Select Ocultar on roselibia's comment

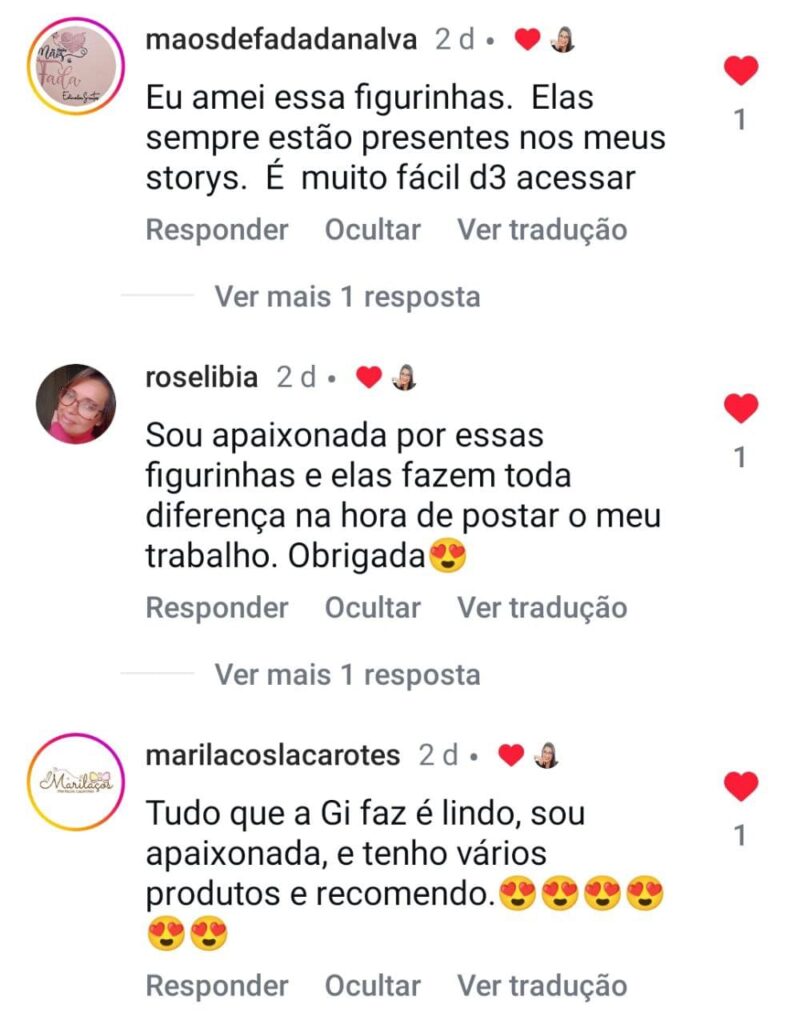click(x=372, y=608)
